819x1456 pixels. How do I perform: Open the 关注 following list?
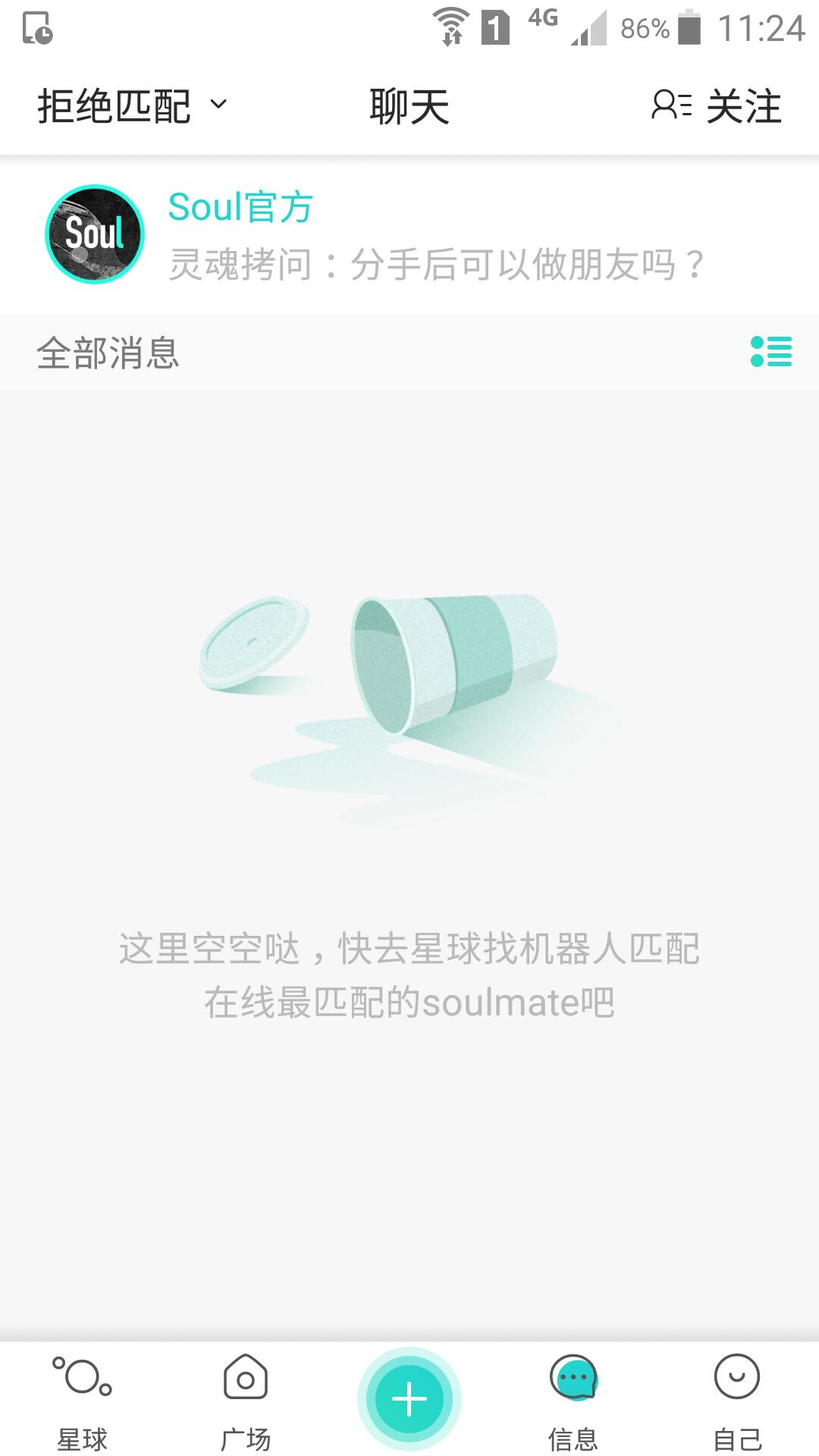coord(717,105)
